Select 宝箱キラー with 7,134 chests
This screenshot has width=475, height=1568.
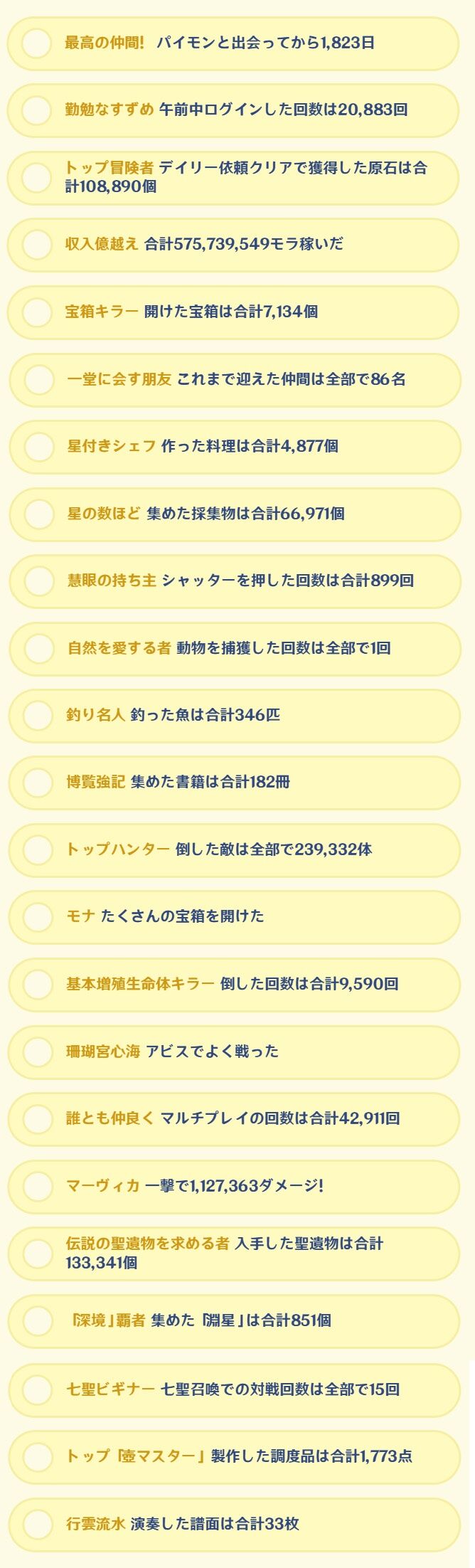(x=36, y=312)
